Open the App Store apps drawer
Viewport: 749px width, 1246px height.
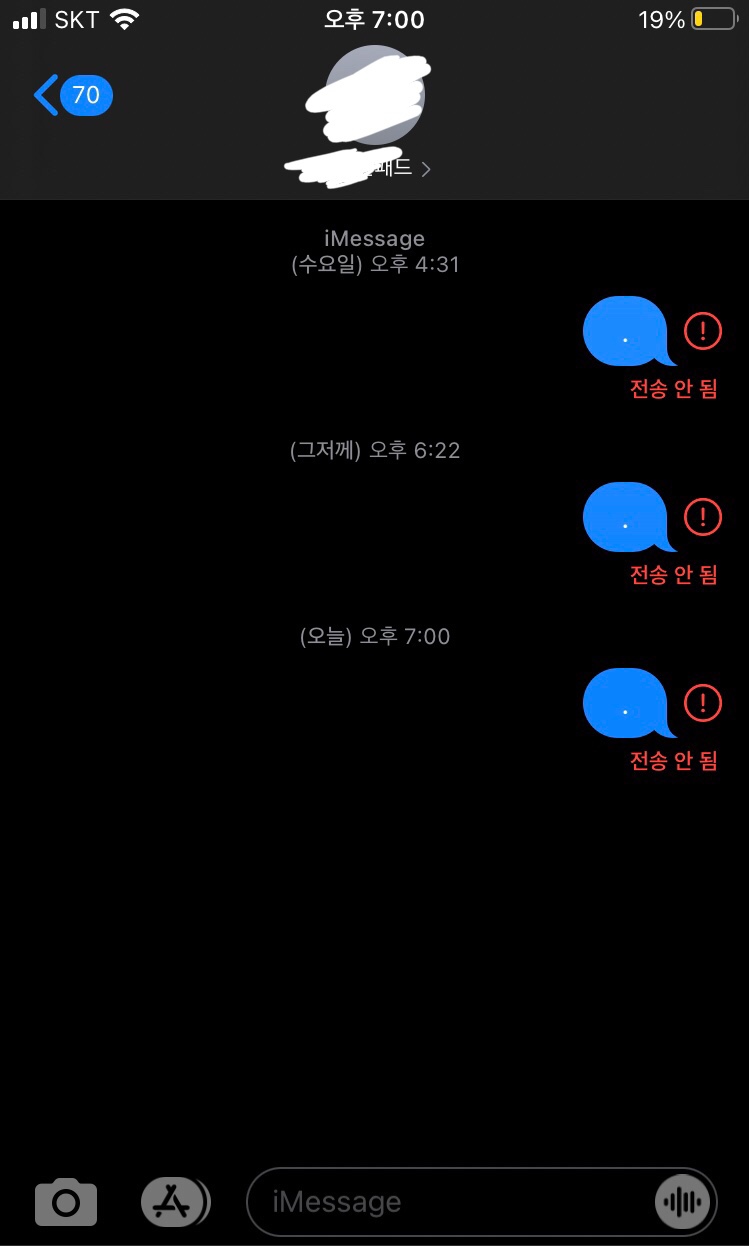(173, 1201)
